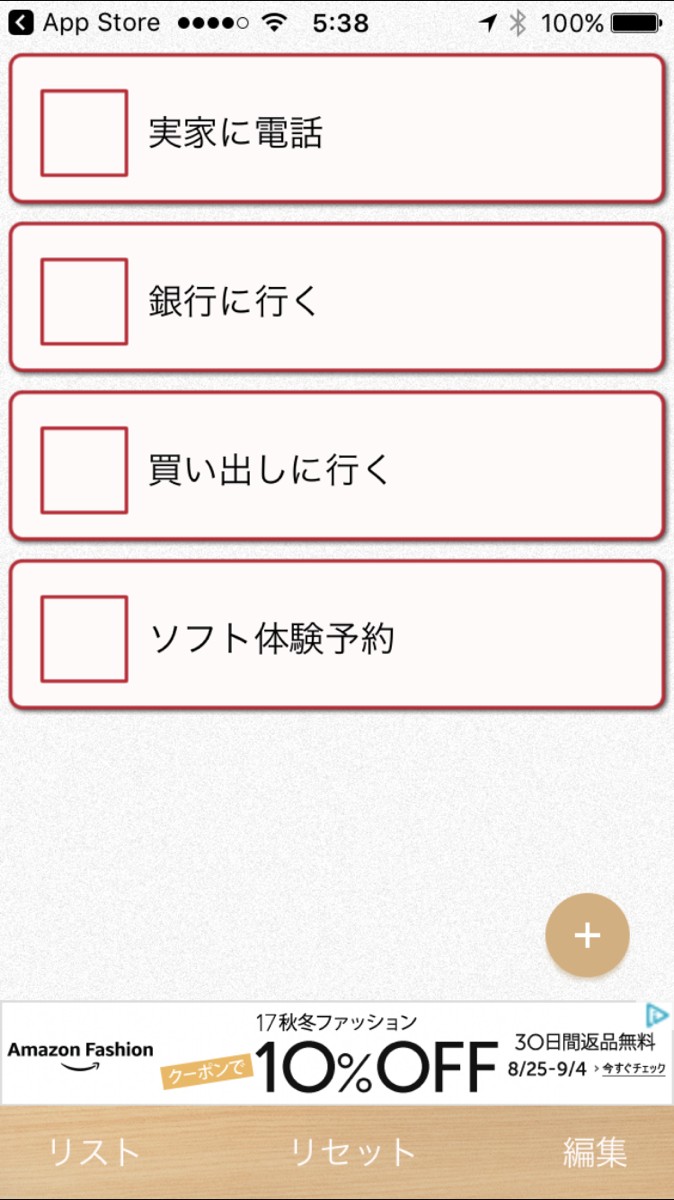Open the Amazon Fashion ad banner
Viewport: 674px width, 1200px height.
tap(330, 1055)
